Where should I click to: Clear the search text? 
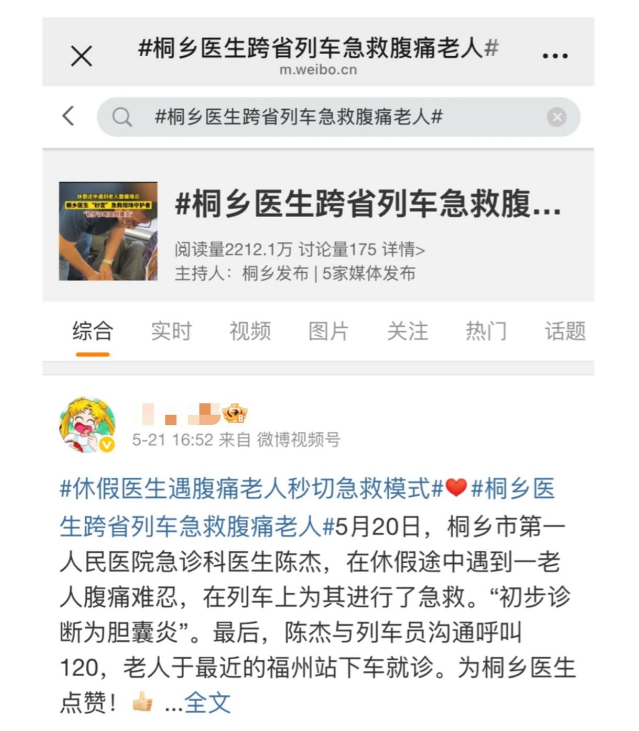pos(556,117)
